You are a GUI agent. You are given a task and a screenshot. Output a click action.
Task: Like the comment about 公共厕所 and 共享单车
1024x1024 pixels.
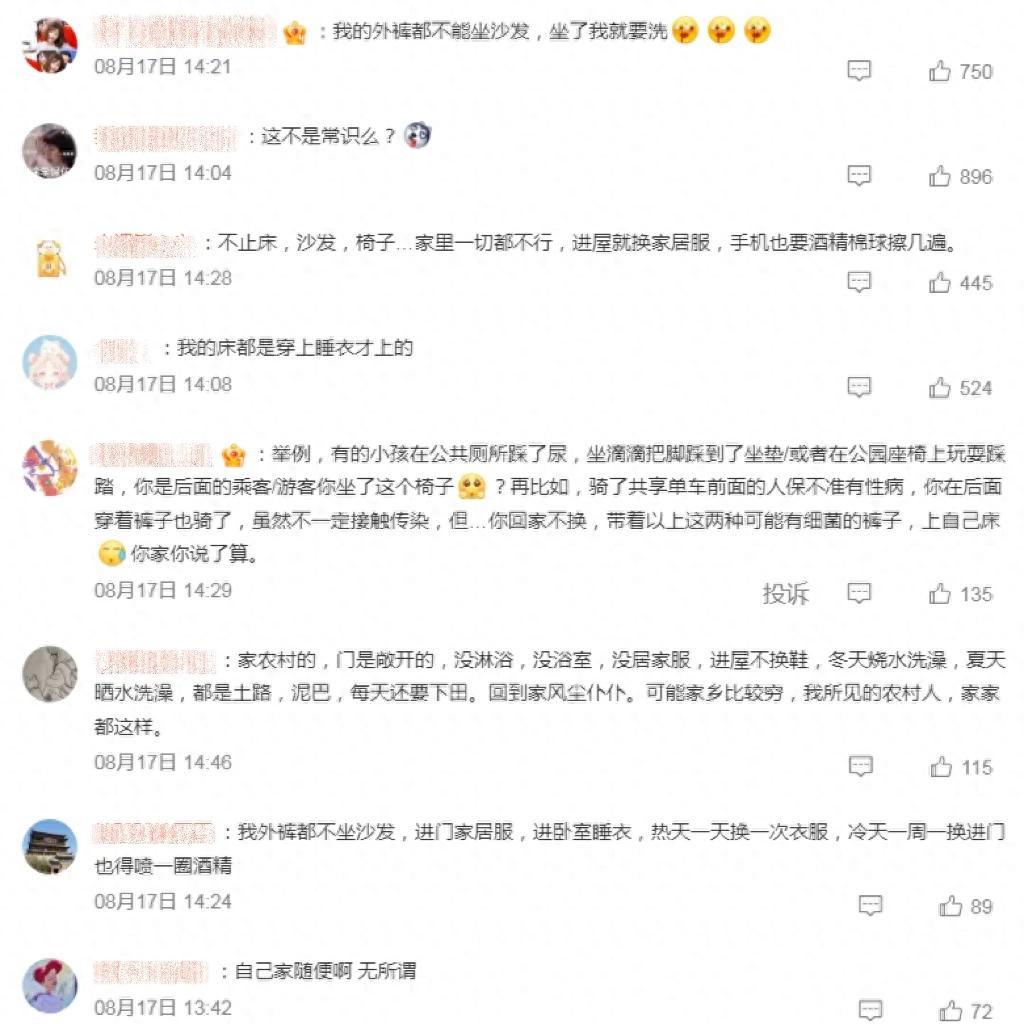click(940, 594)
